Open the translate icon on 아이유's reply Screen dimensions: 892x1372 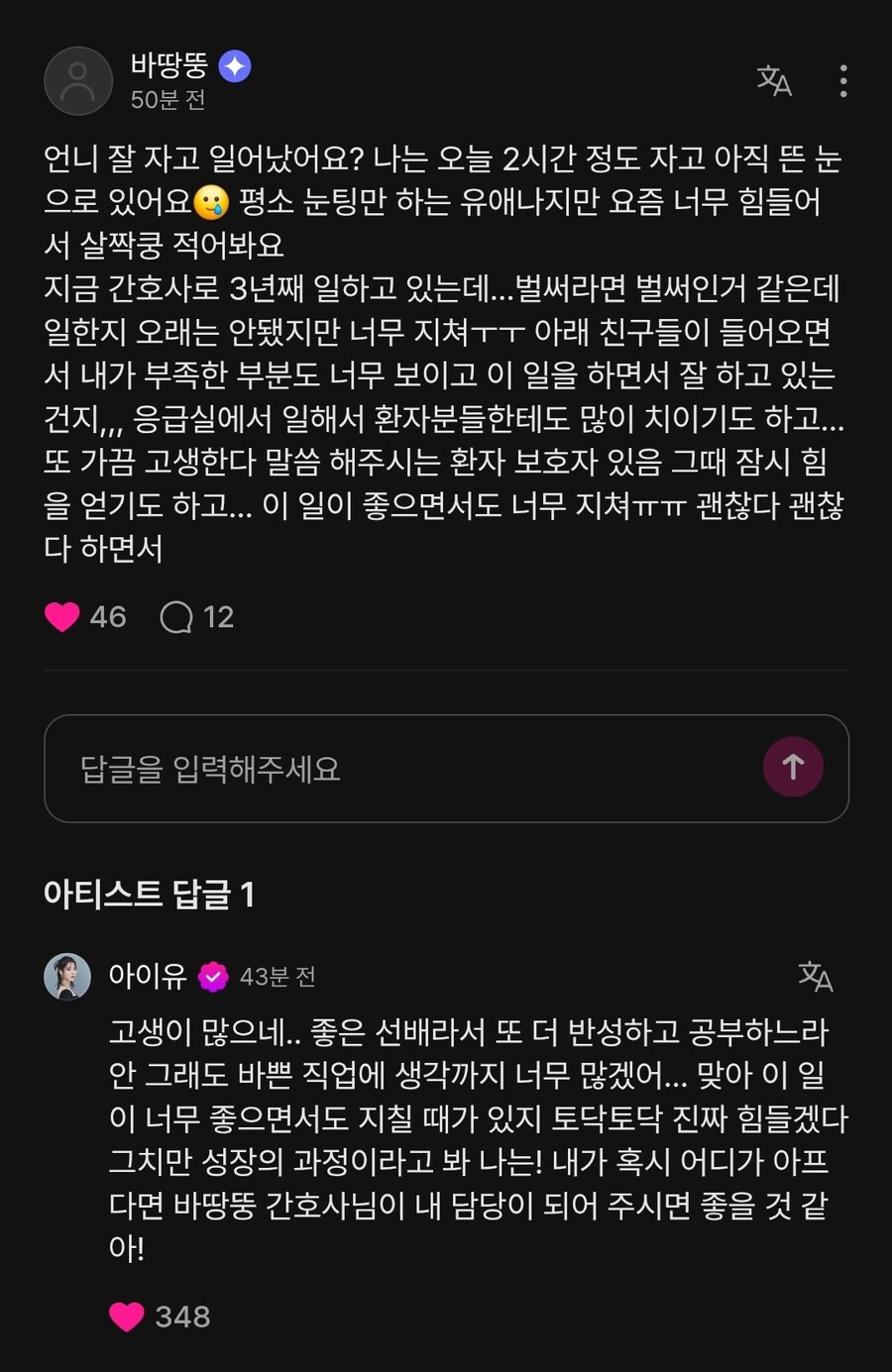tap(816, 977)
